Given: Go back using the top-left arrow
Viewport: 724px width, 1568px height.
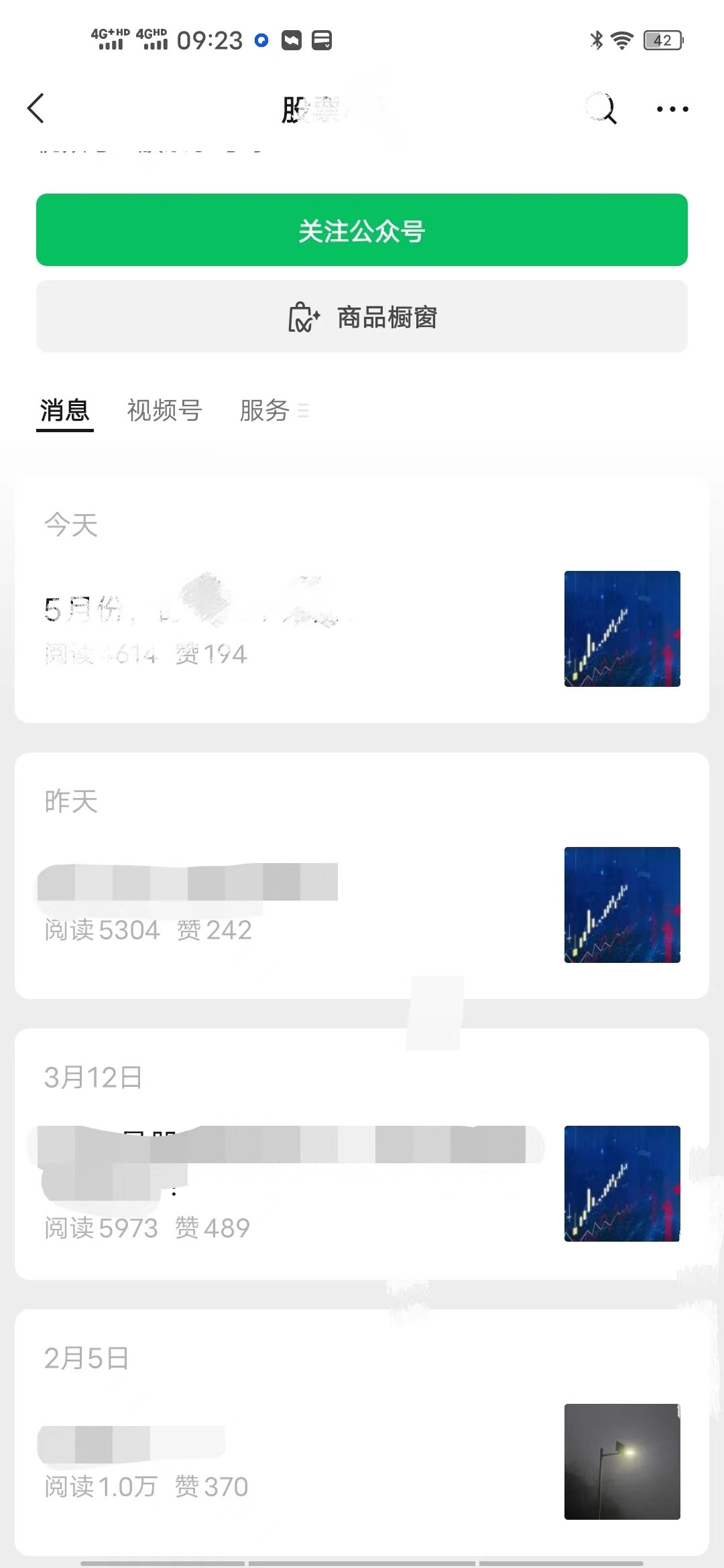Looking at the screenshot, I should 36,109.
